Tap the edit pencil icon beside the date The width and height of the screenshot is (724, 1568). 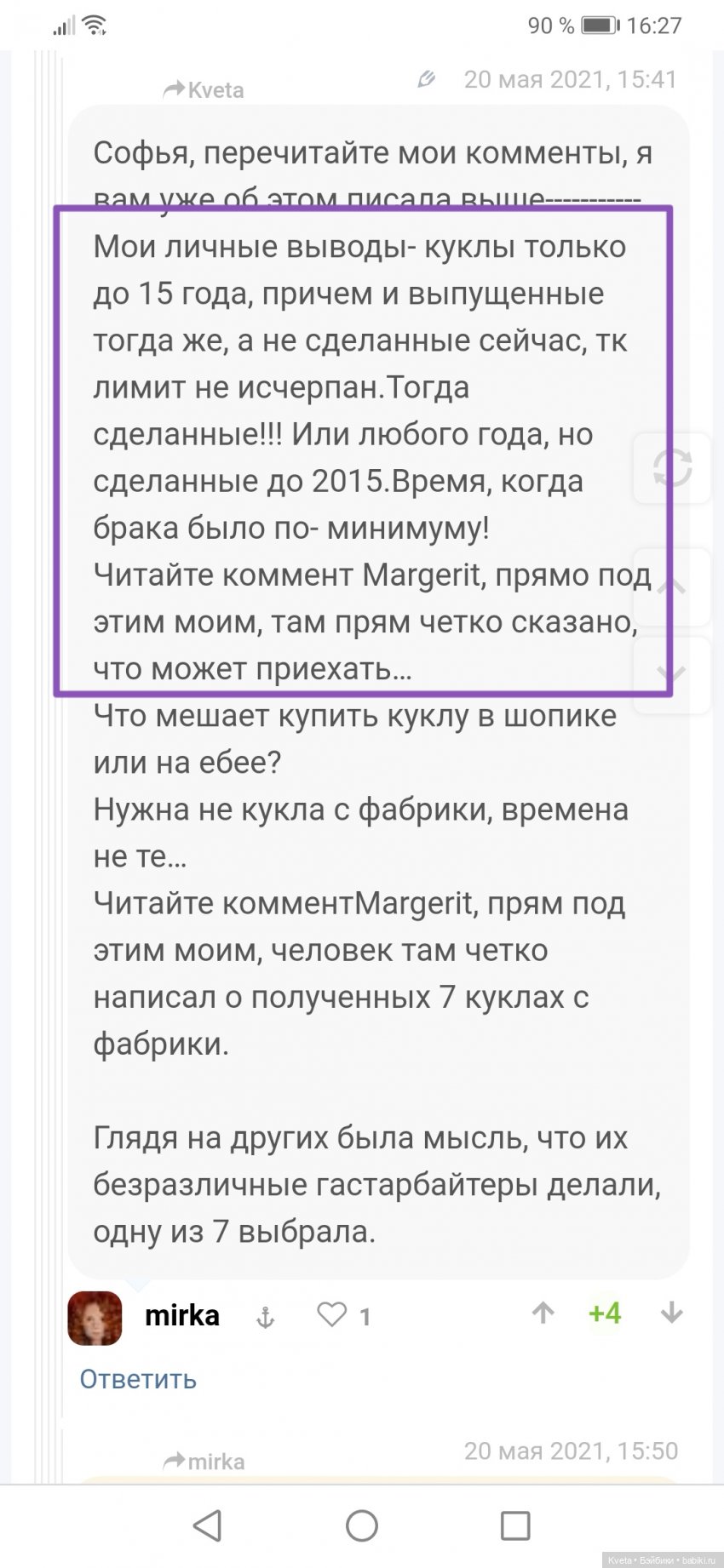(427, 80)
